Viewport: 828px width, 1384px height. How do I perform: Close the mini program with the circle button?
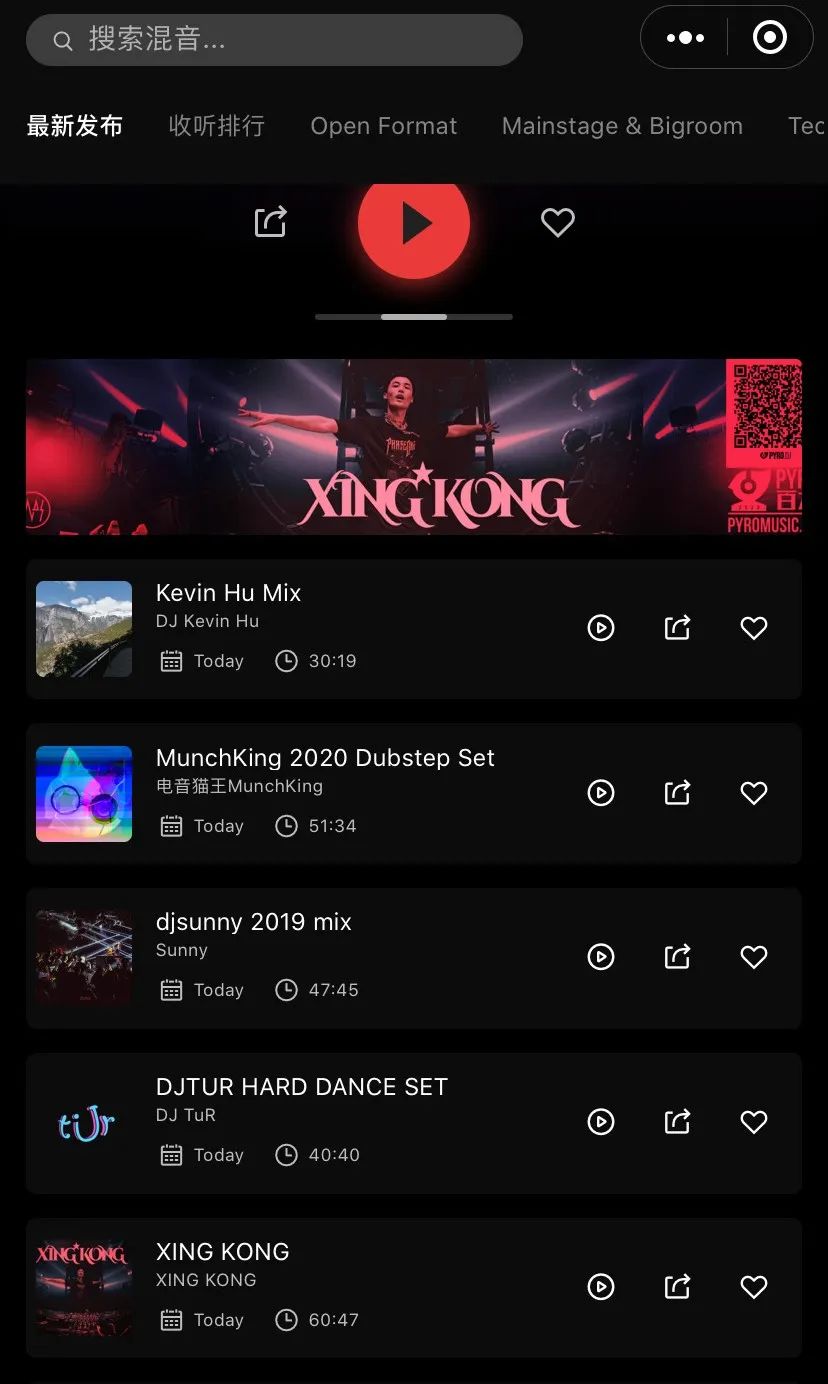pyautogui.click(x=769, y=38)
